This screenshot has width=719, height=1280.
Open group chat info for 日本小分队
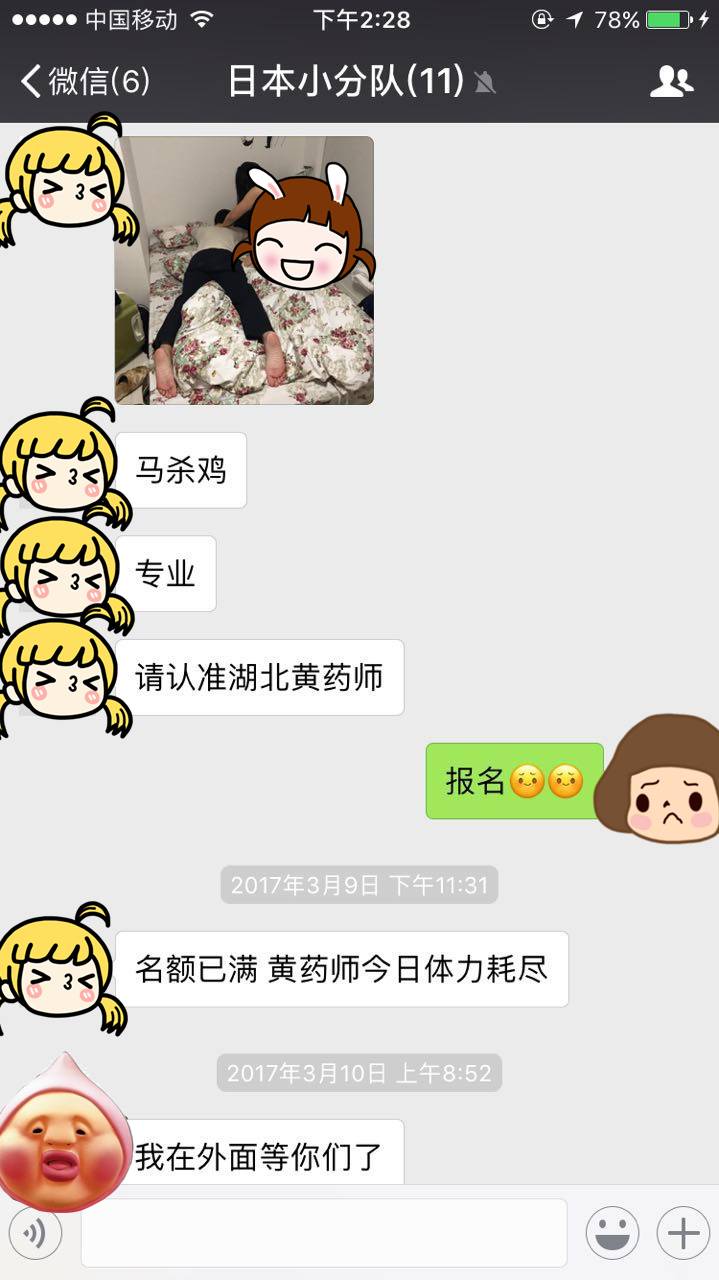(671, 82)
